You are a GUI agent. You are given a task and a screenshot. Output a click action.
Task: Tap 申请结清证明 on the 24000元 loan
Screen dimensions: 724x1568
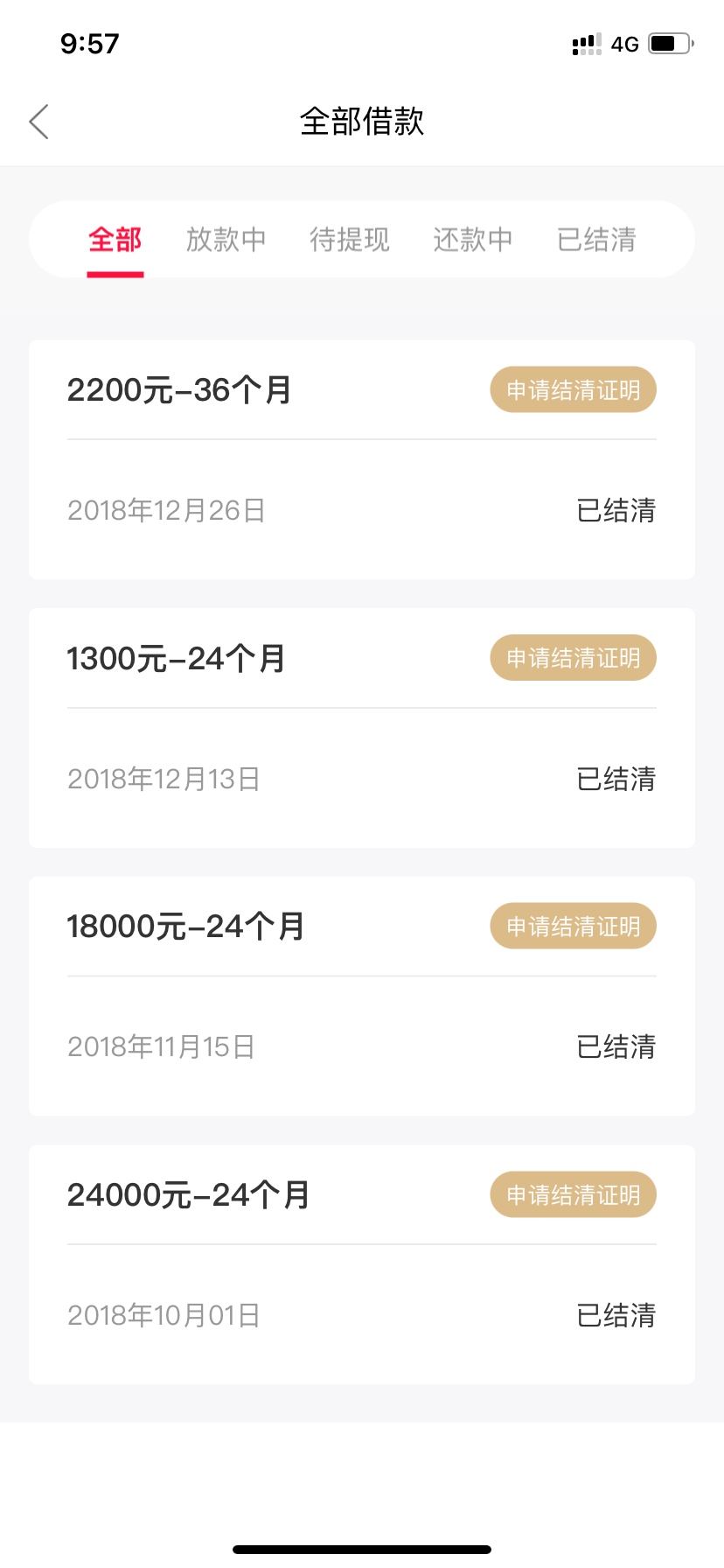(x=574, y=1194)
